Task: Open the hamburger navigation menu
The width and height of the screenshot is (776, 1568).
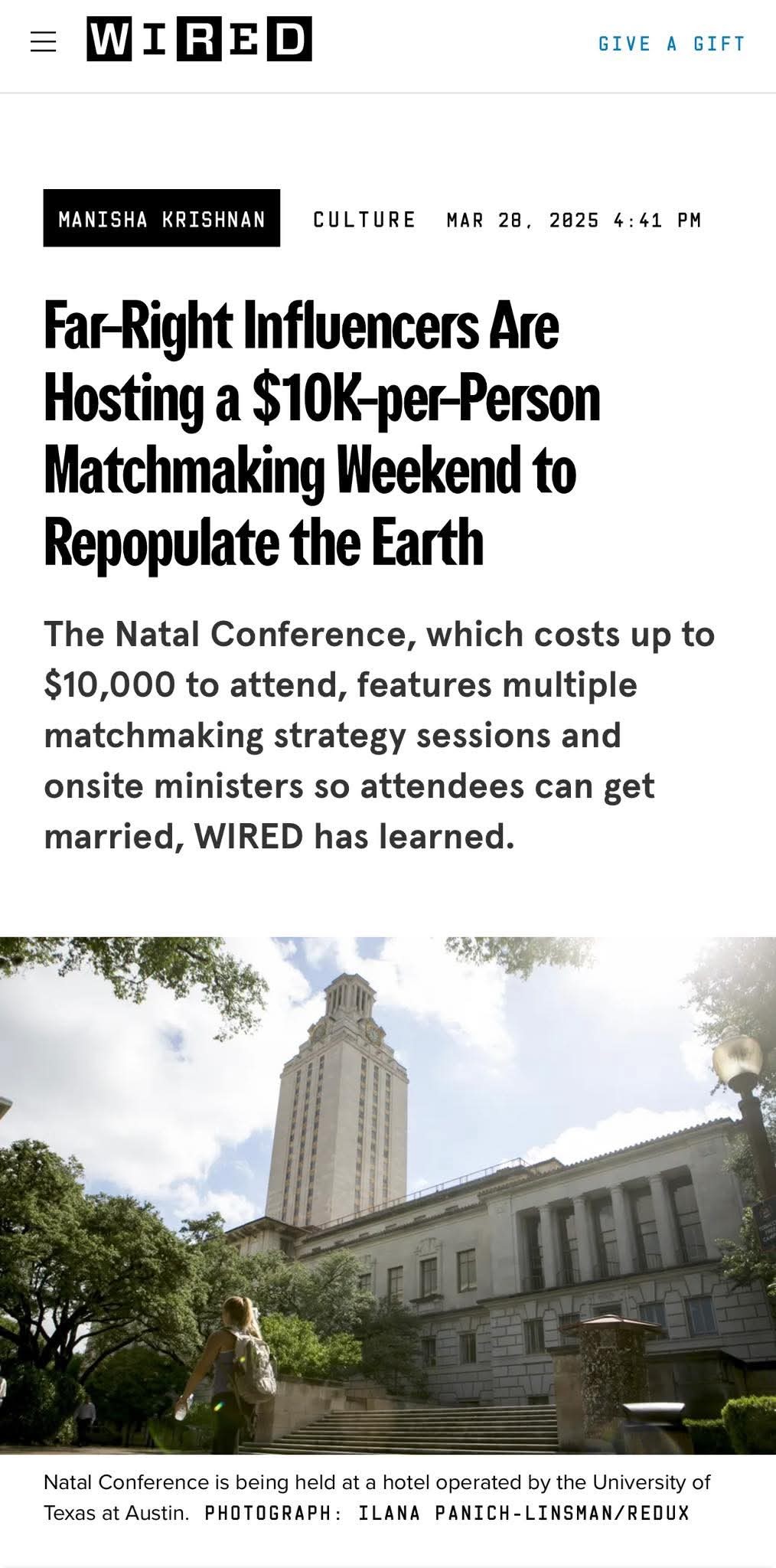Action: pos(44,41)
